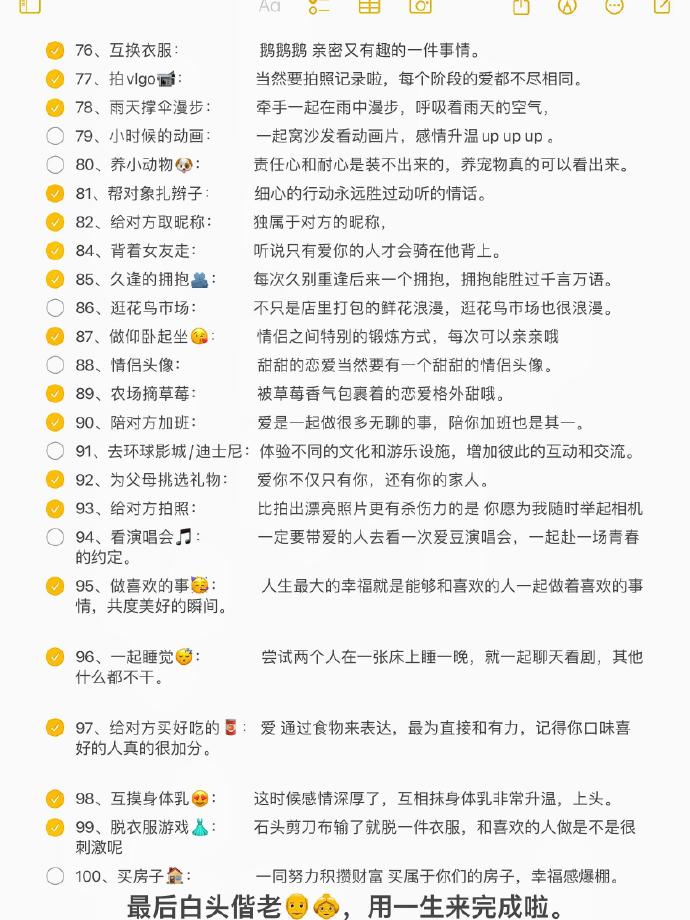Uncheck 77 拍vlog

click(x=55, y=79)
